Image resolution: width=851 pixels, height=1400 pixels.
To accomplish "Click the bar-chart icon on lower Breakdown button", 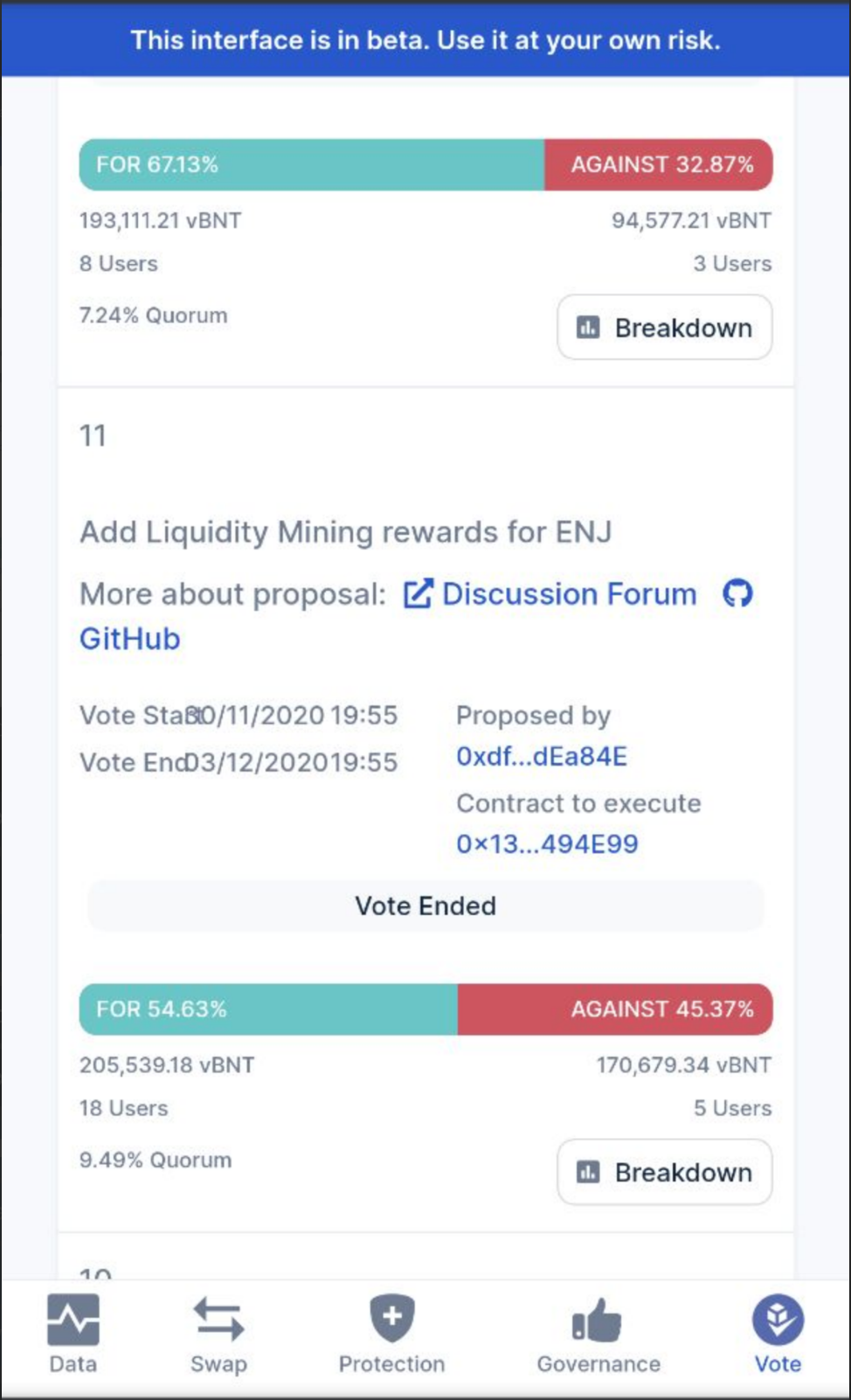I will (x=590, y=1173).
